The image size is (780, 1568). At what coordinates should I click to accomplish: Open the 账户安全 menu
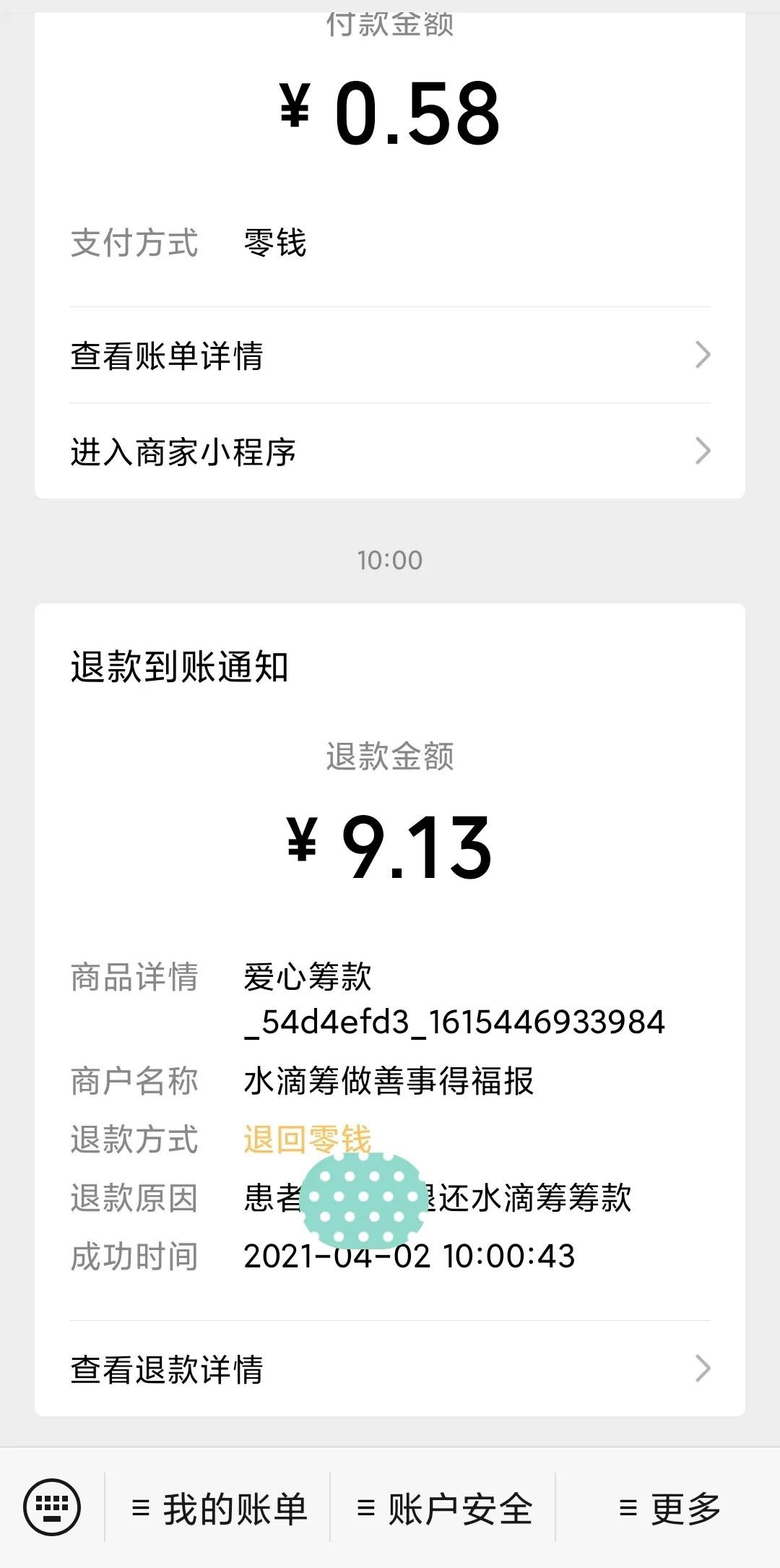click(x=444, y=1509)
